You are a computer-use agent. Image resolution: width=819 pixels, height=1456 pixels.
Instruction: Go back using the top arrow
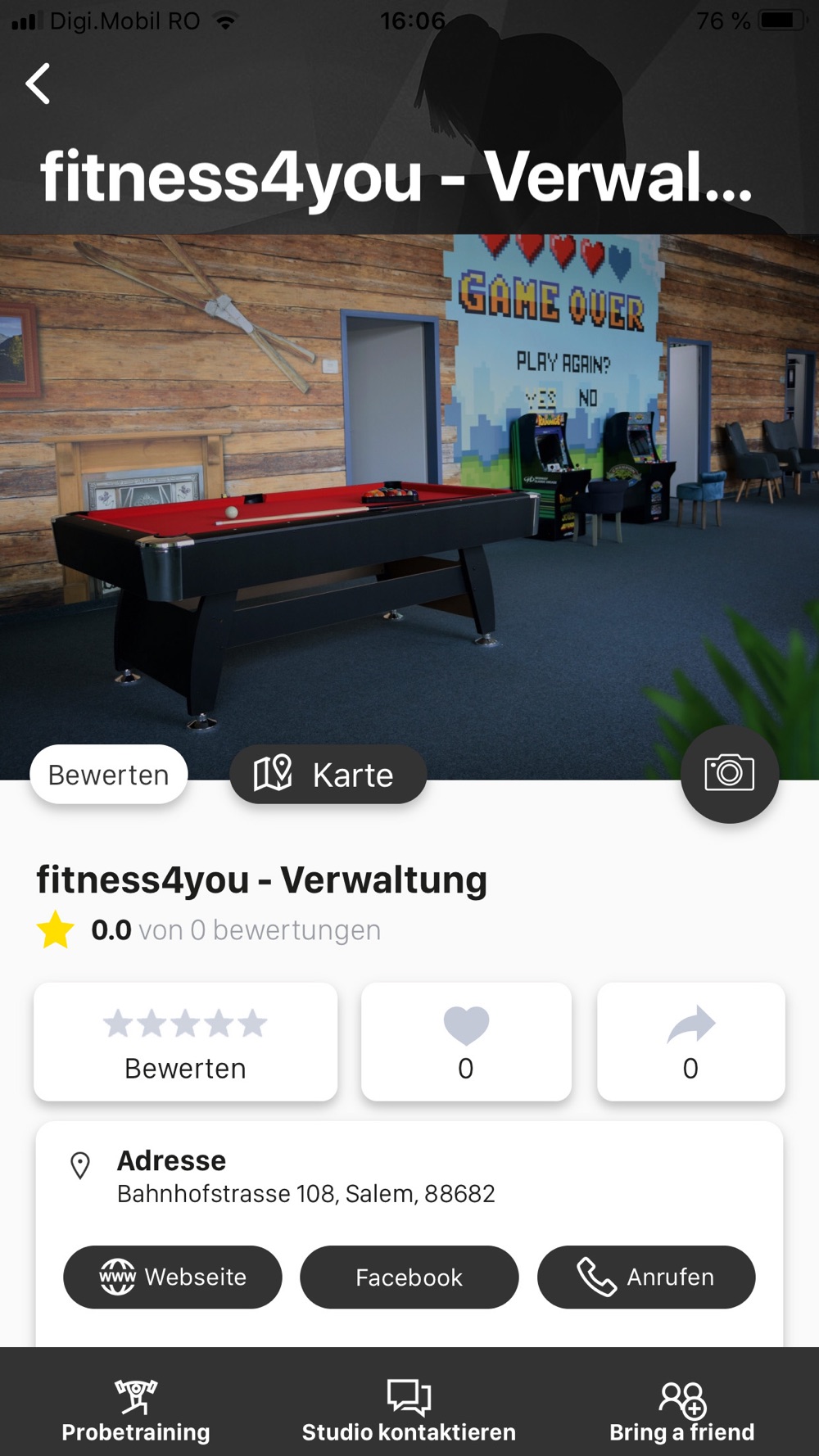(x=38, y=84)
